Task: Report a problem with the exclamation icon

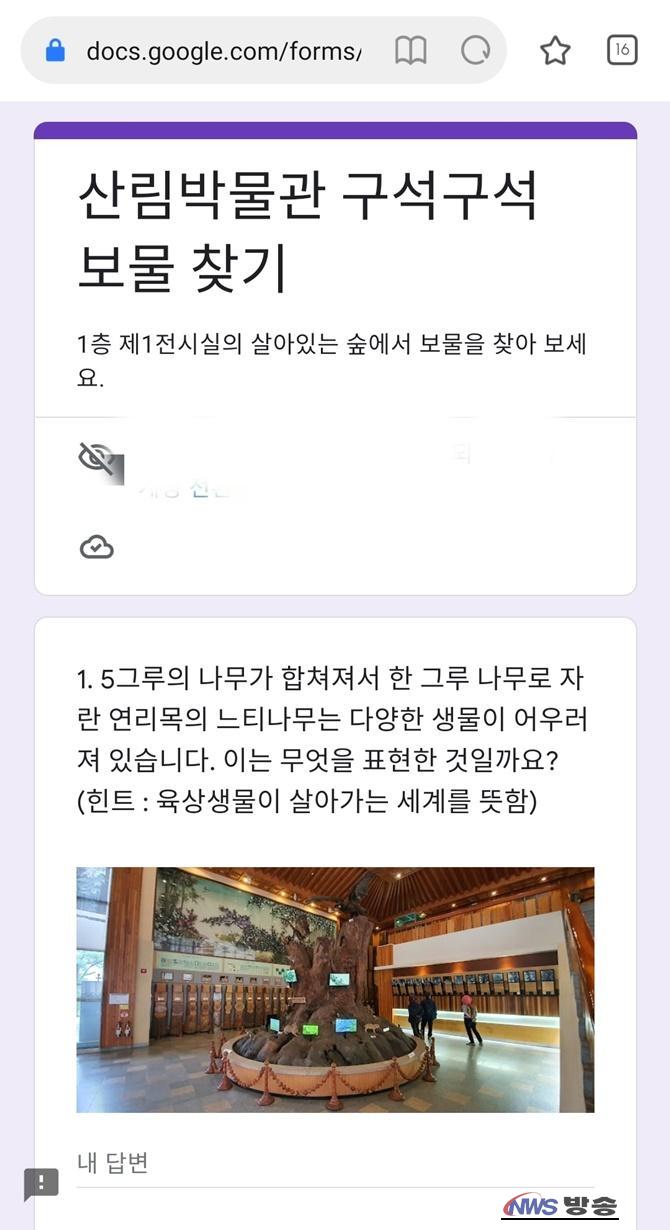Action: pyautogui.click(x=41, y=1183)
